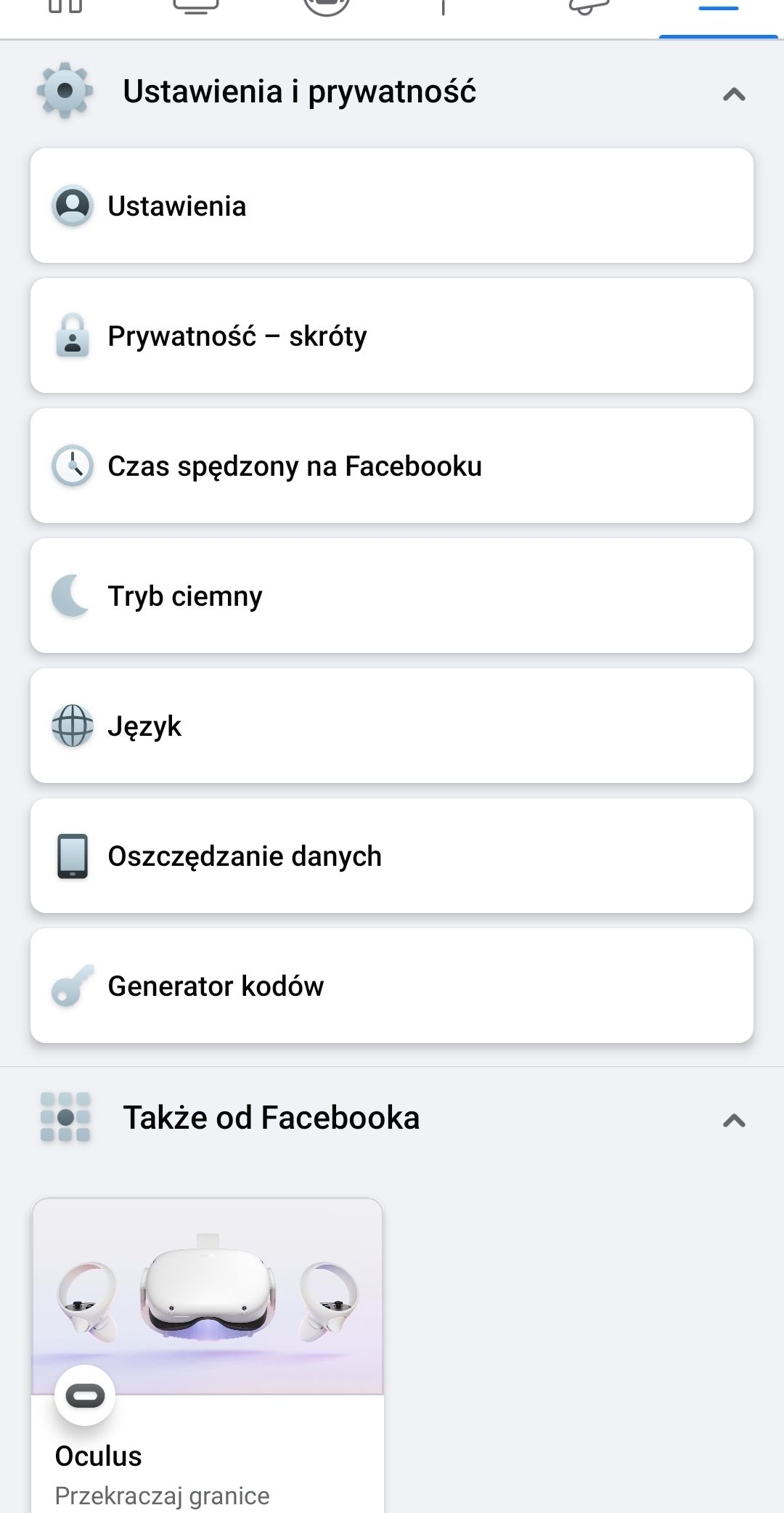Open the Język option

point(392,726)
